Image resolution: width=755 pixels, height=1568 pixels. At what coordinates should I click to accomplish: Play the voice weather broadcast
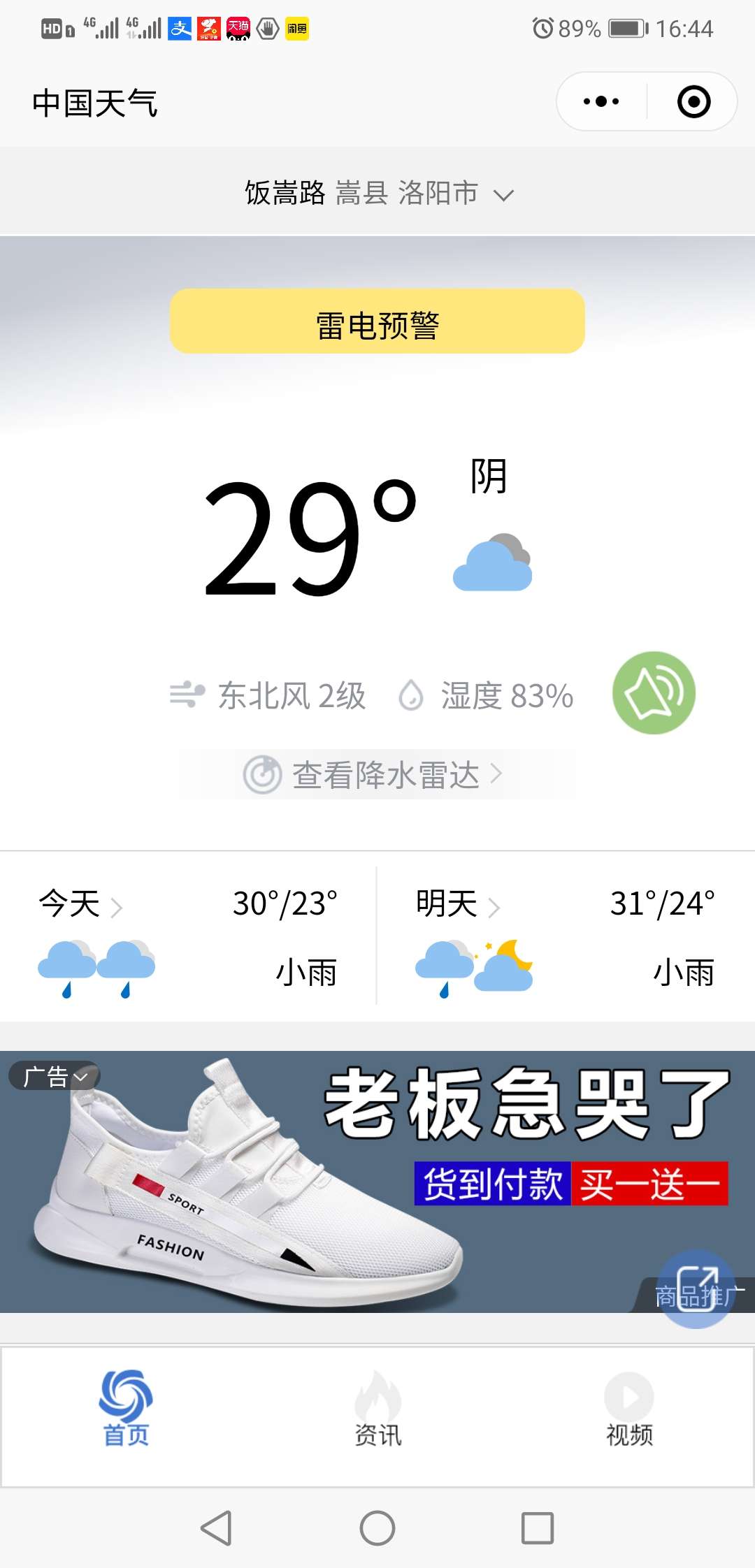pyautogui.click(x=654, y=693)
